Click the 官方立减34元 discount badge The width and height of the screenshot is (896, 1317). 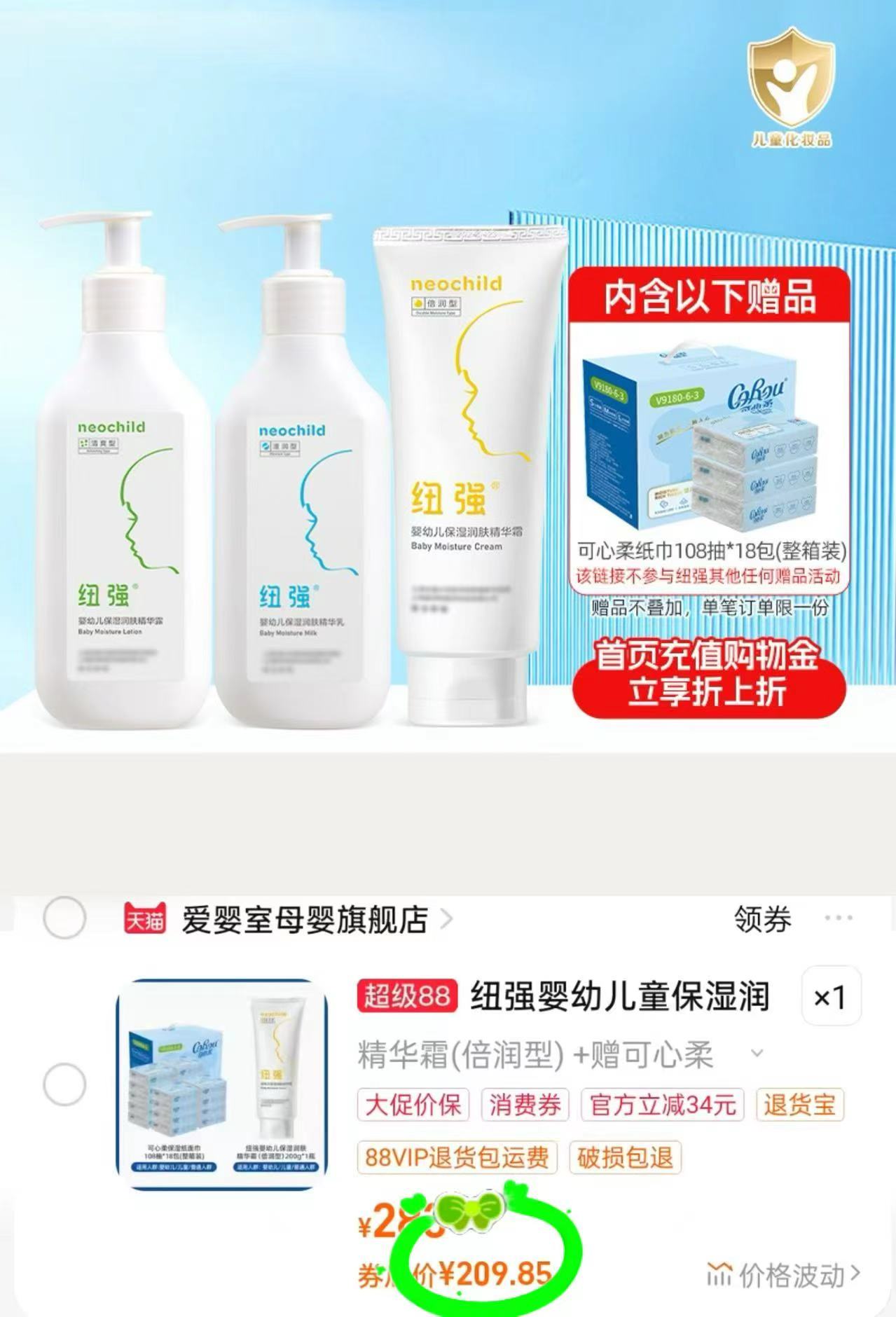[x=662, y=1105]
